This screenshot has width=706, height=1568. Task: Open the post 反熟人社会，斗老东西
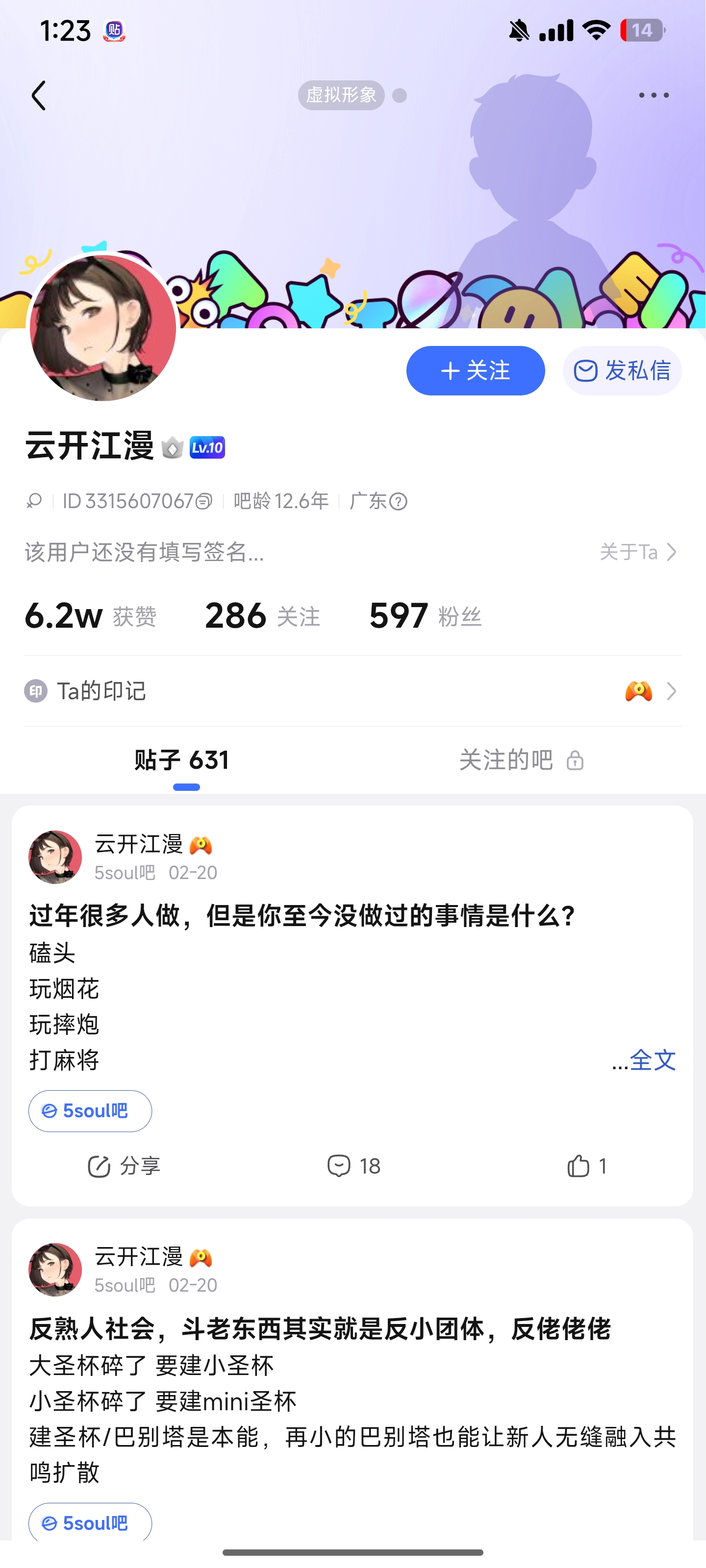pyautogui.click(x=320, y=1329)
